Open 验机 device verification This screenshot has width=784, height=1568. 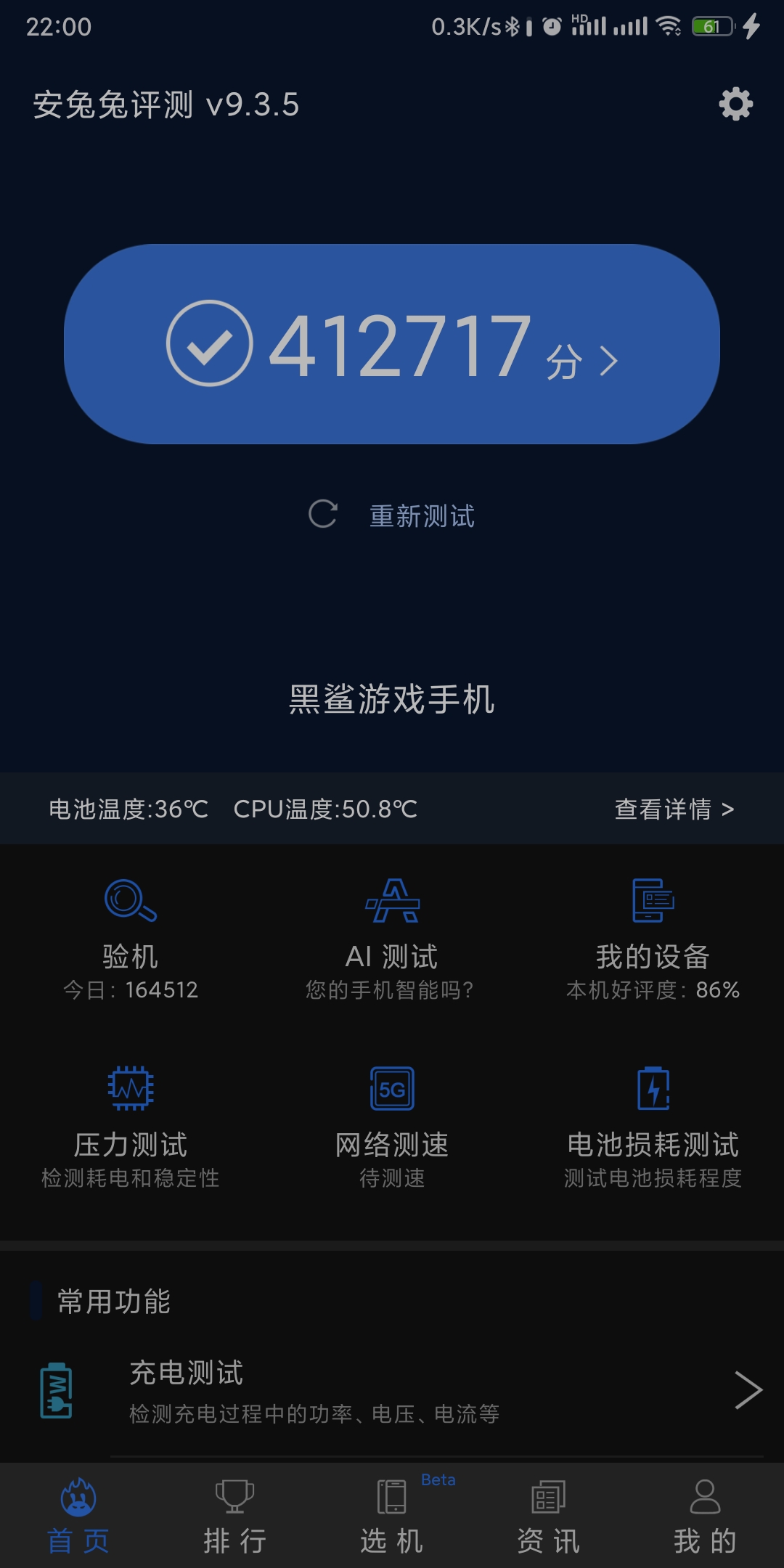131,939
